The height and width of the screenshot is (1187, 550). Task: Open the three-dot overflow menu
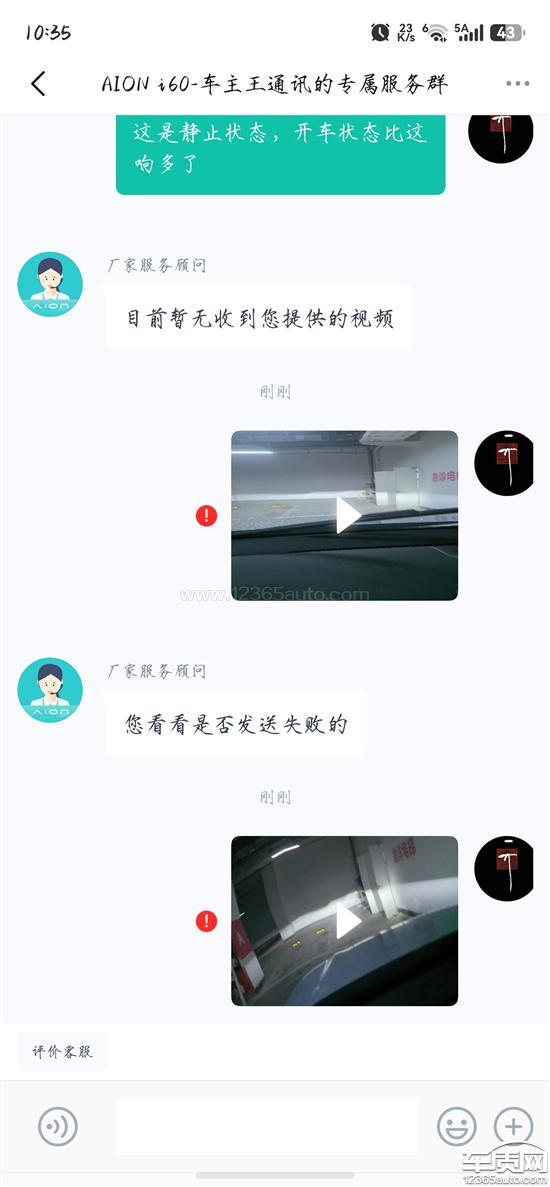pyautogui.click(x=517, y=83)
